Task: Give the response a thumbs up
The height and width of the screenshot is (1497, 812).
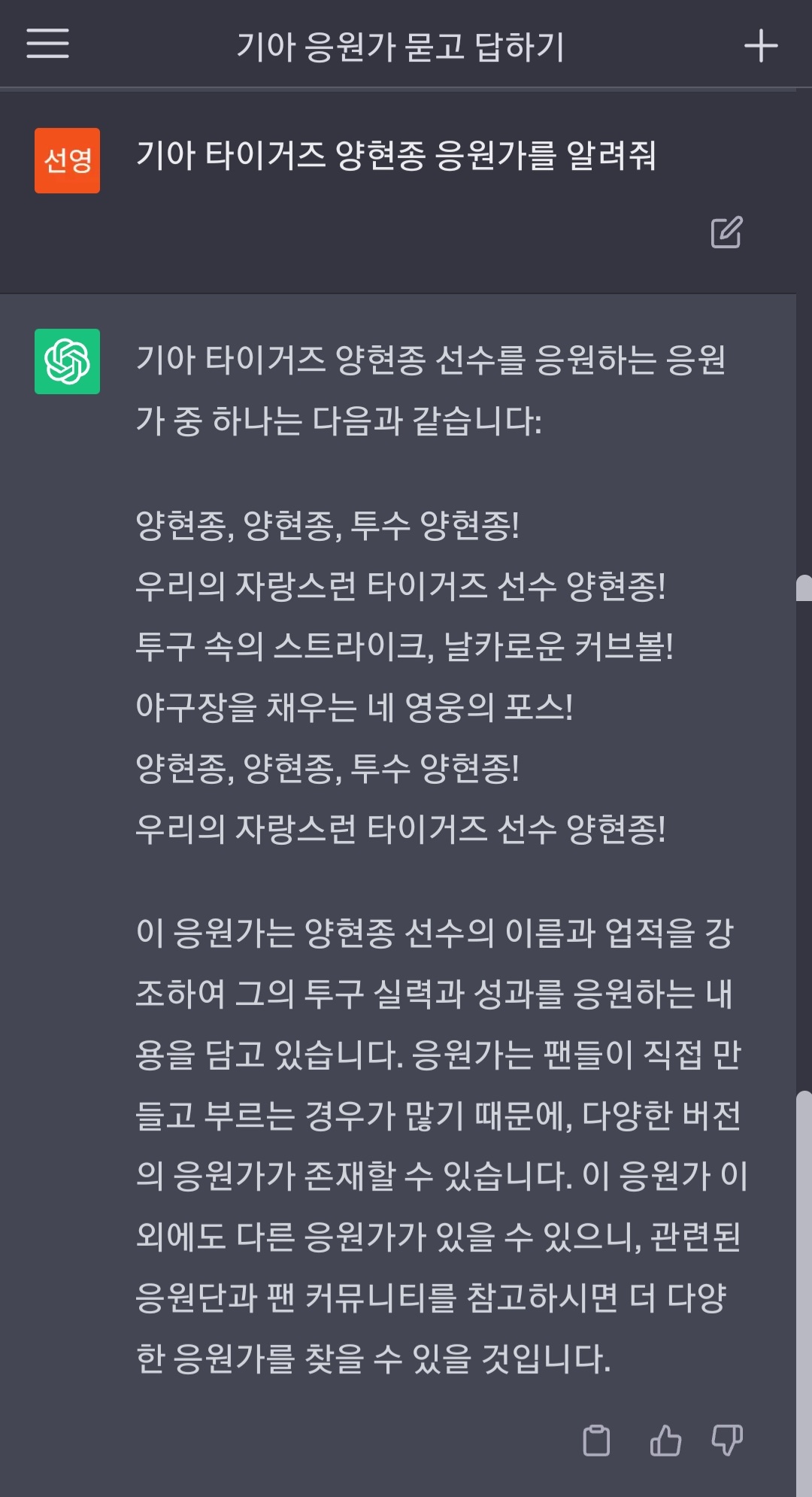Action: pyautogui.click(x=665, y=1440)
